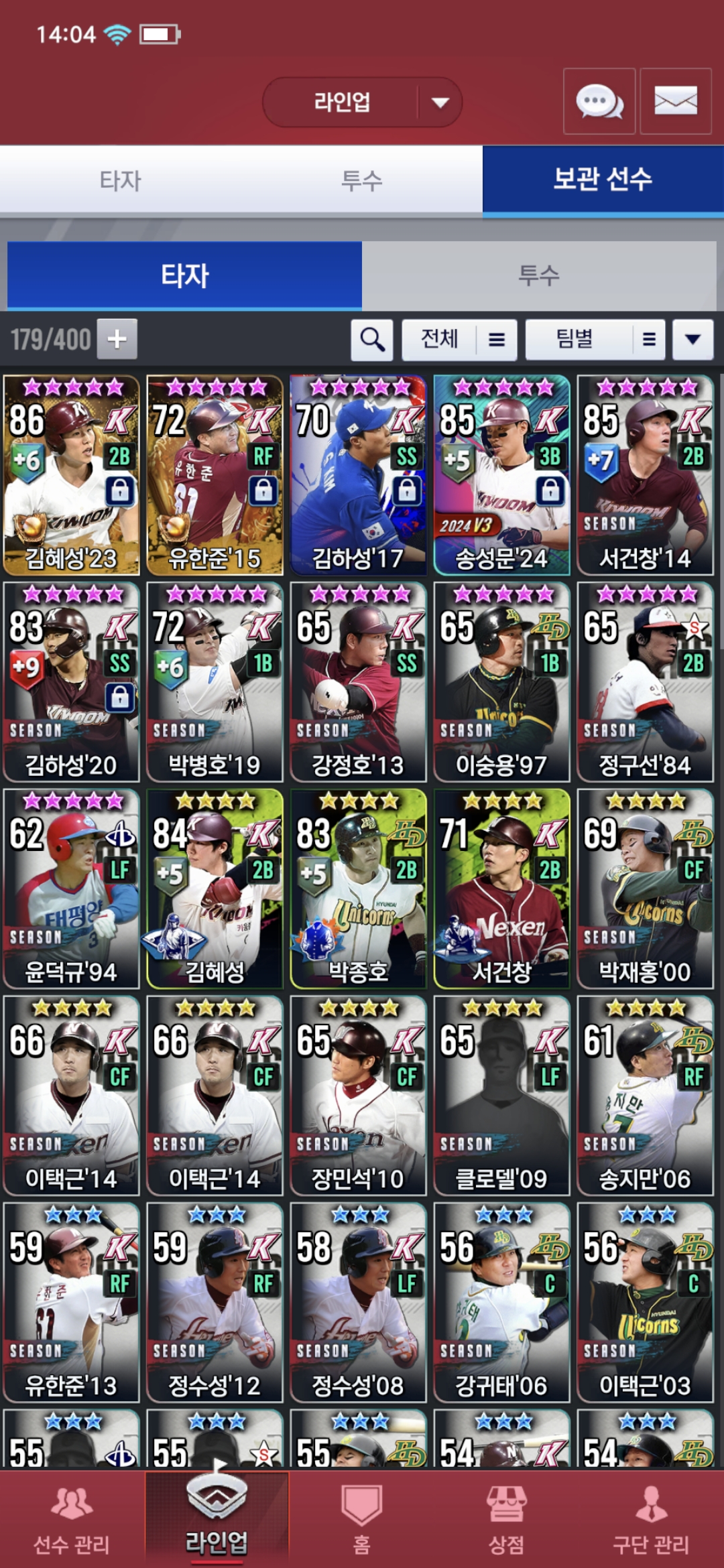This screenshot has height=1568, width=724.
Task: Open the 장민석'10 player card
Action: pyautogui.click(x=358, y=1096)
